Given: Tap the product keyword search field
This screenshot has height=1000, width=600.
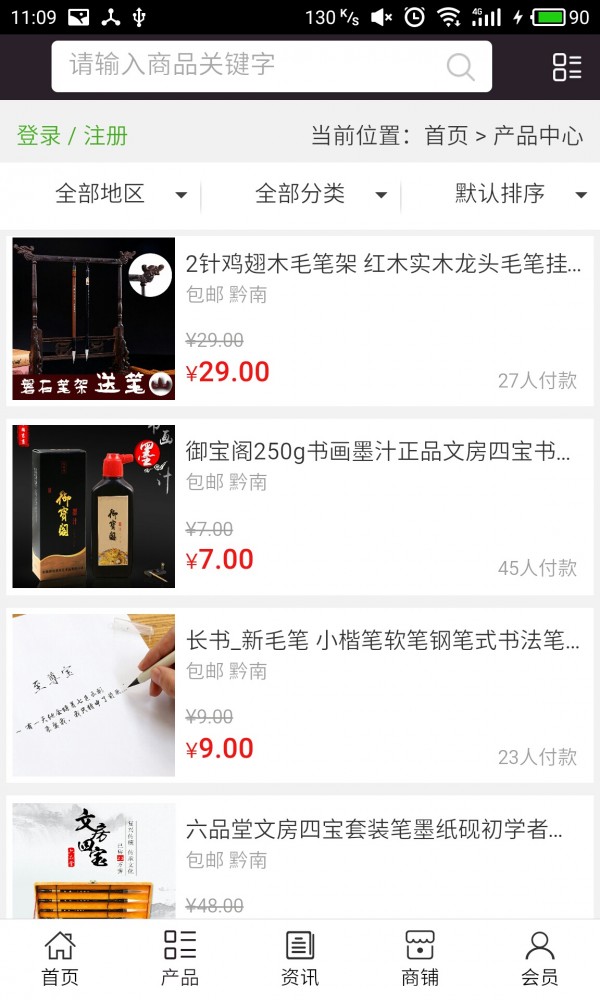Looking at the screenshot, I should point(250,66).
